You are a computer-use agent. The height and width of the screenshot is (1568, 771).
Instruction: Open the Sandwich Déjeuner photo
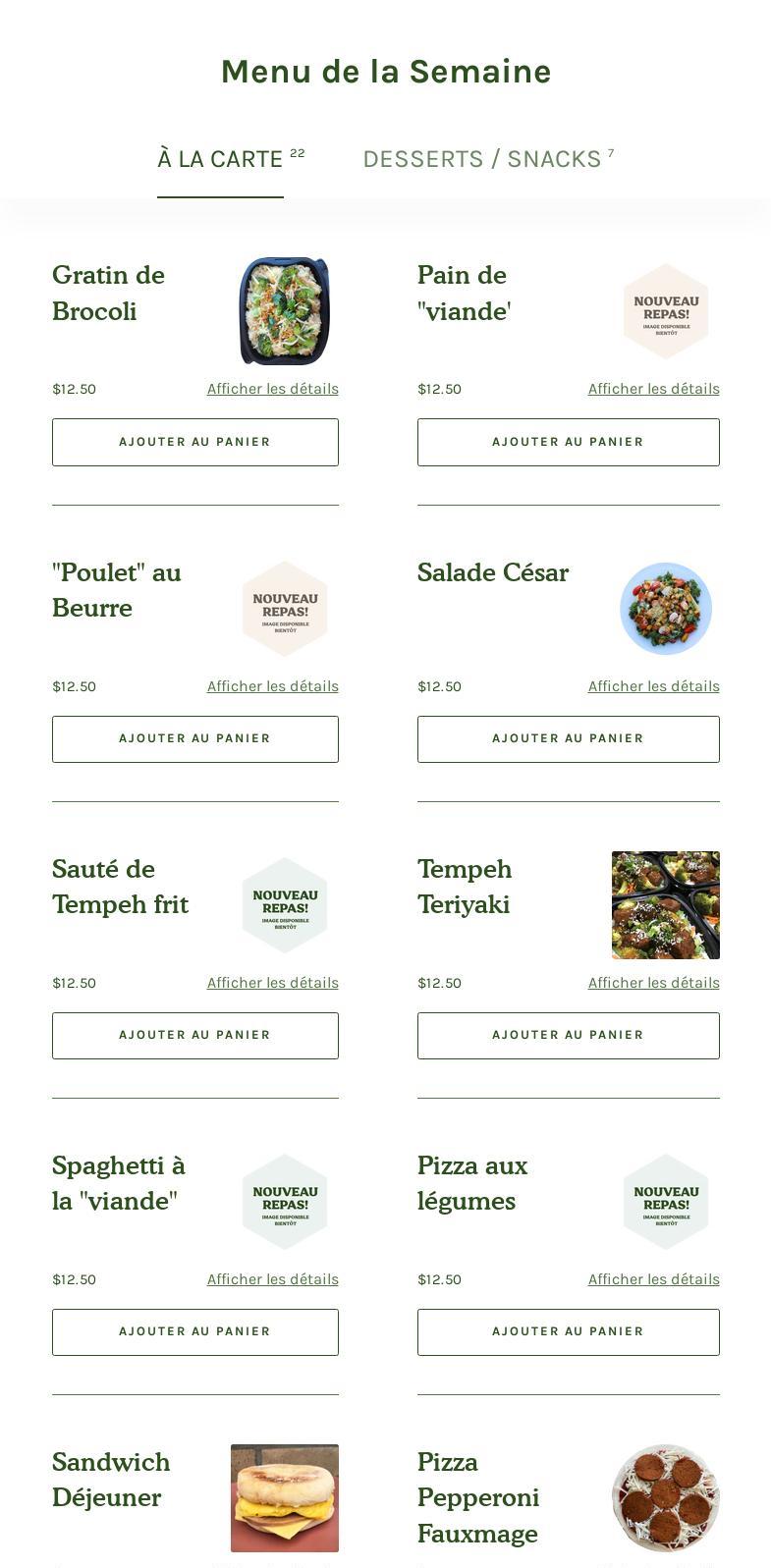(x=284, y=1497)
